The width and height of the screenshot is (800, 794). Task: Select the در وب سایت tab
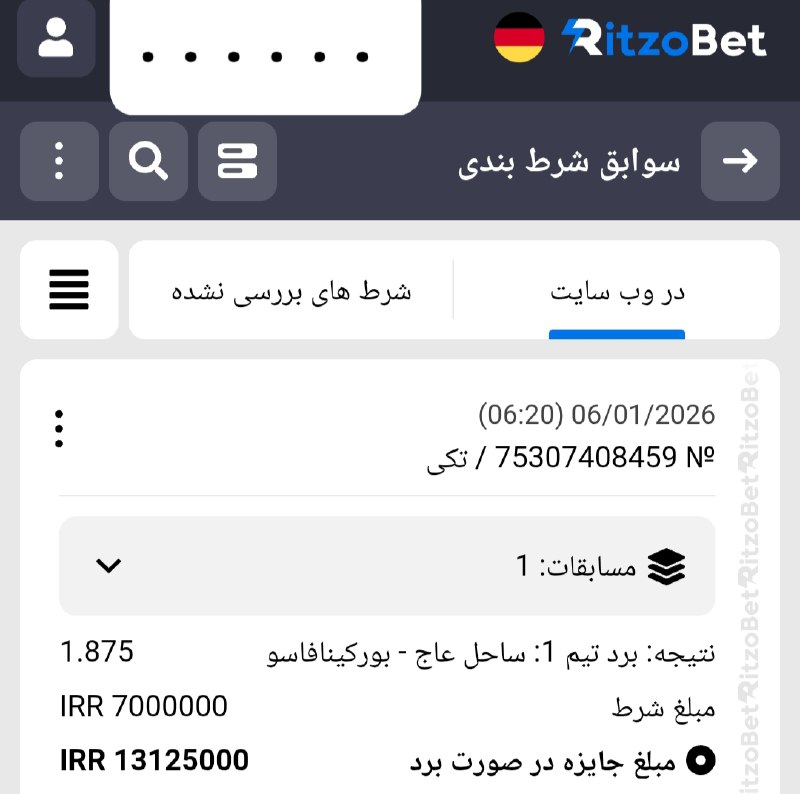pyautogui.click(x=617, y=291)
